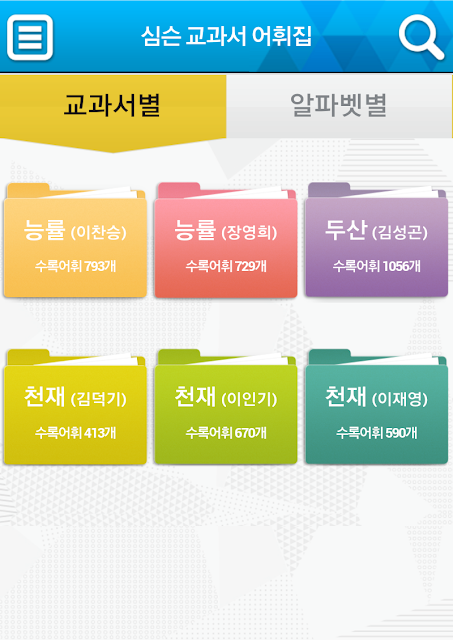Open the search magnifier icon
This screenshot has width=453, height=640.
pyautogui.click(x=421, y=39)
